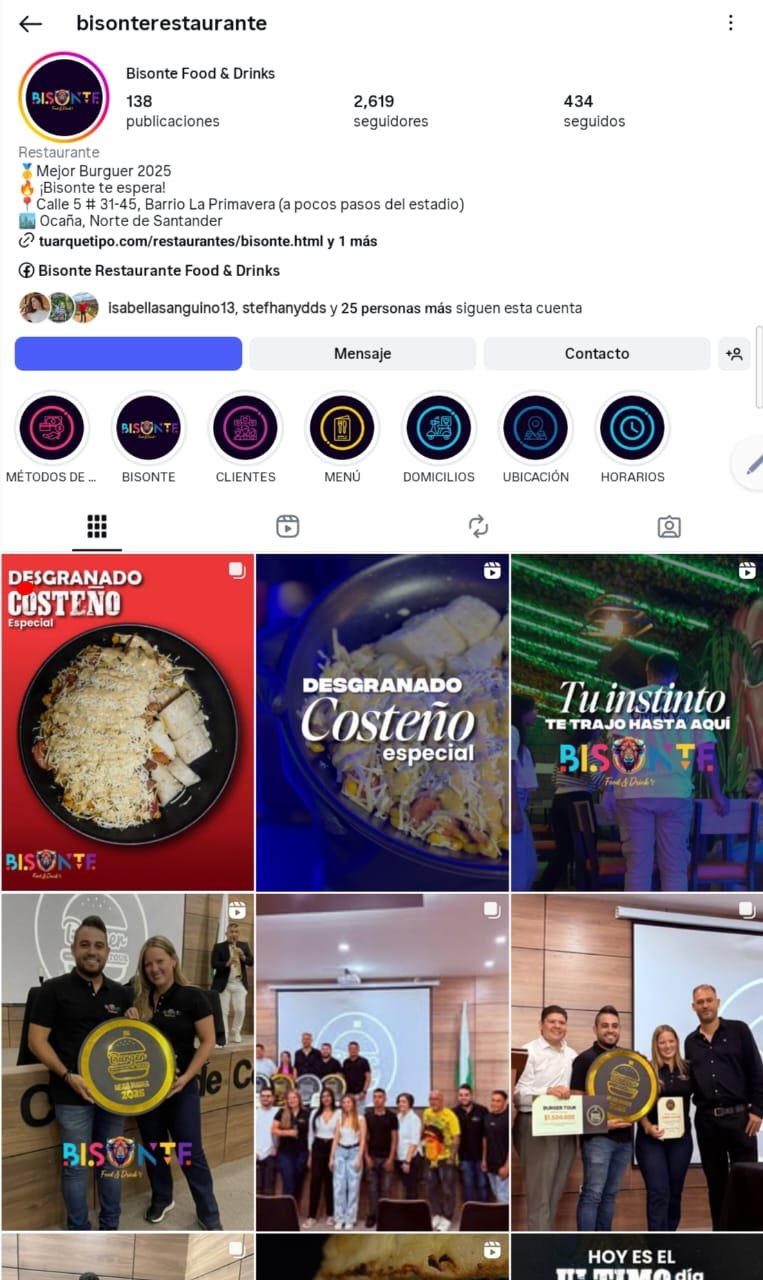This screenshot has width=763, height=1280.
Task: View the CLIENTES story highlight
Action: [245, 428]
